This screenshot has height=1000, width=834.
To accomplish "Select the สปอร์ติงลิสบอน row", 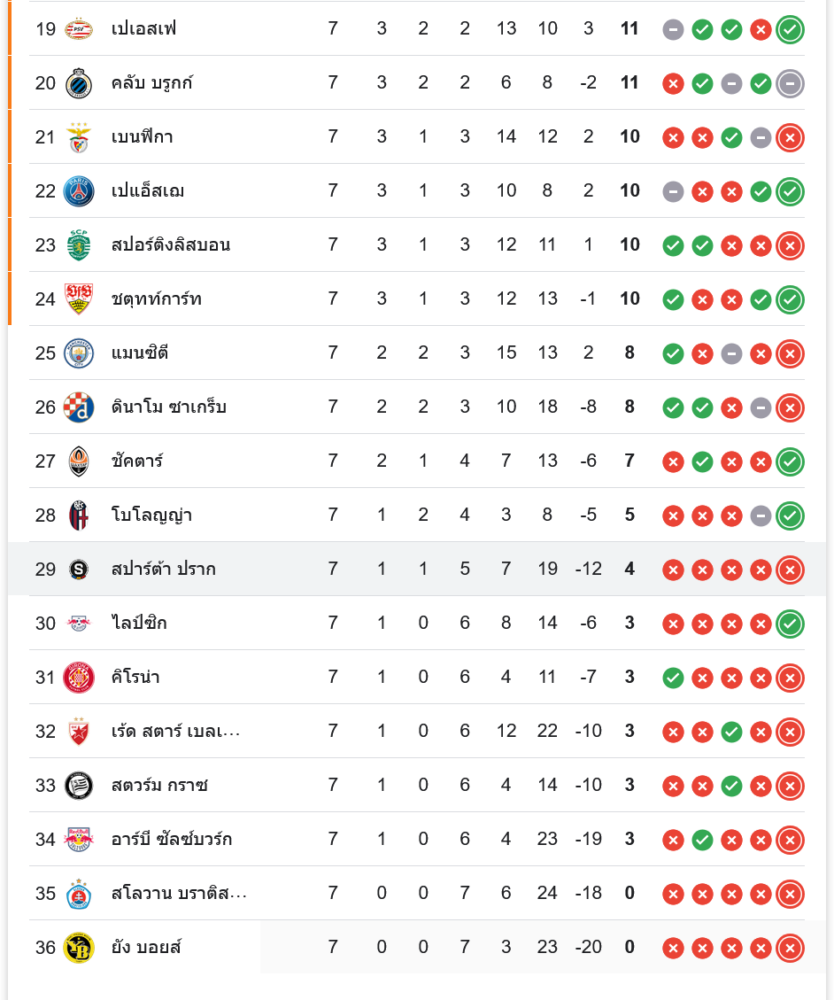I will click(170, 245).
